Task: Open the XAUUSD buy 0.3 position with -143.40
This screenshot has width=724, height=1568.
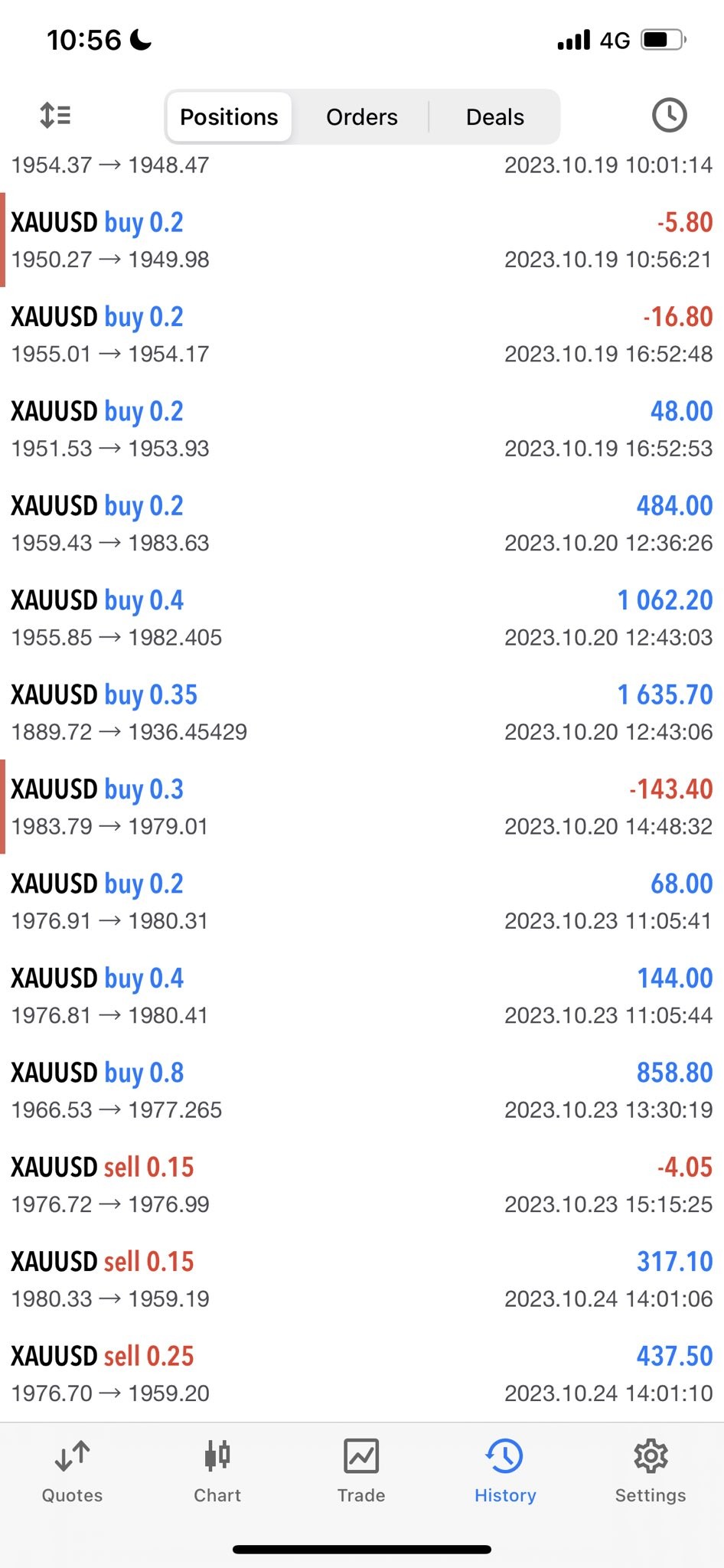Action: pyautogui.click(x=362, y=807)
